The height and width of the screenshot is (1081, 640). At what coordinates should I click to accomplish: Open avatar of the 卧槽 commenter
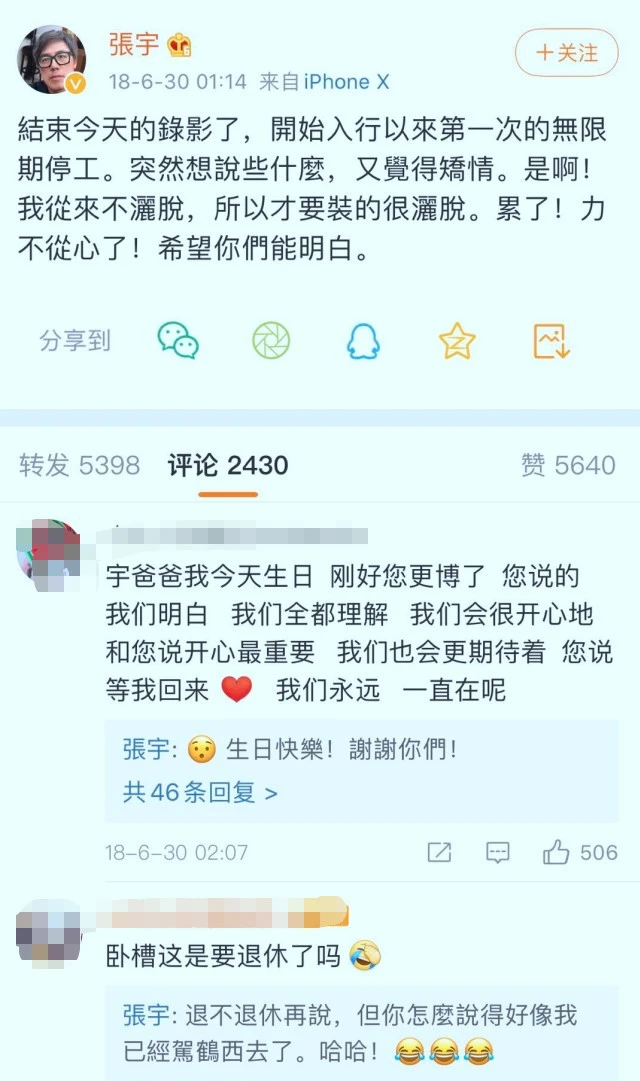point(49,930)
